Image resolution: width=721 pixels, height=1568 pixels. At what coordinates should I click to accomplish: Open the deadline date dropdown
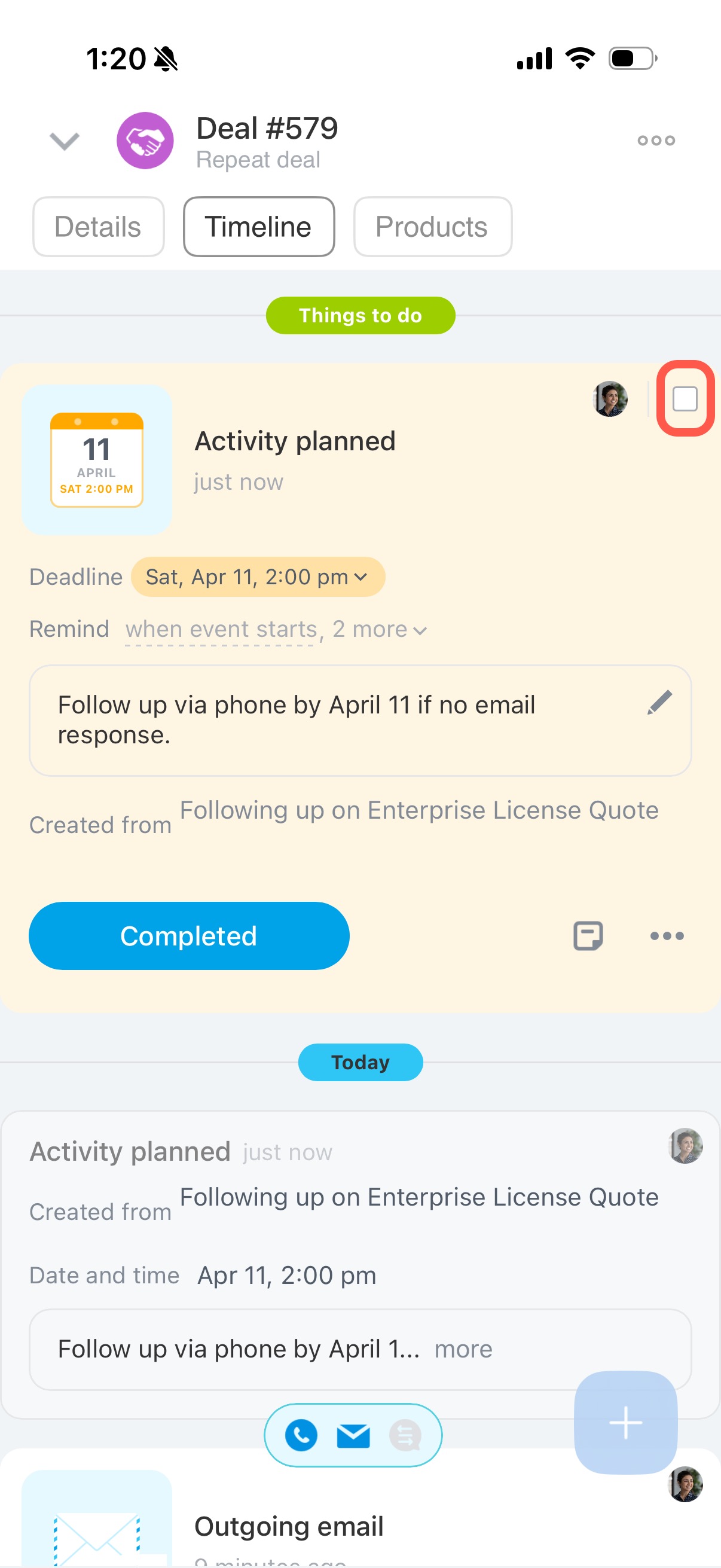click(257, 576)
